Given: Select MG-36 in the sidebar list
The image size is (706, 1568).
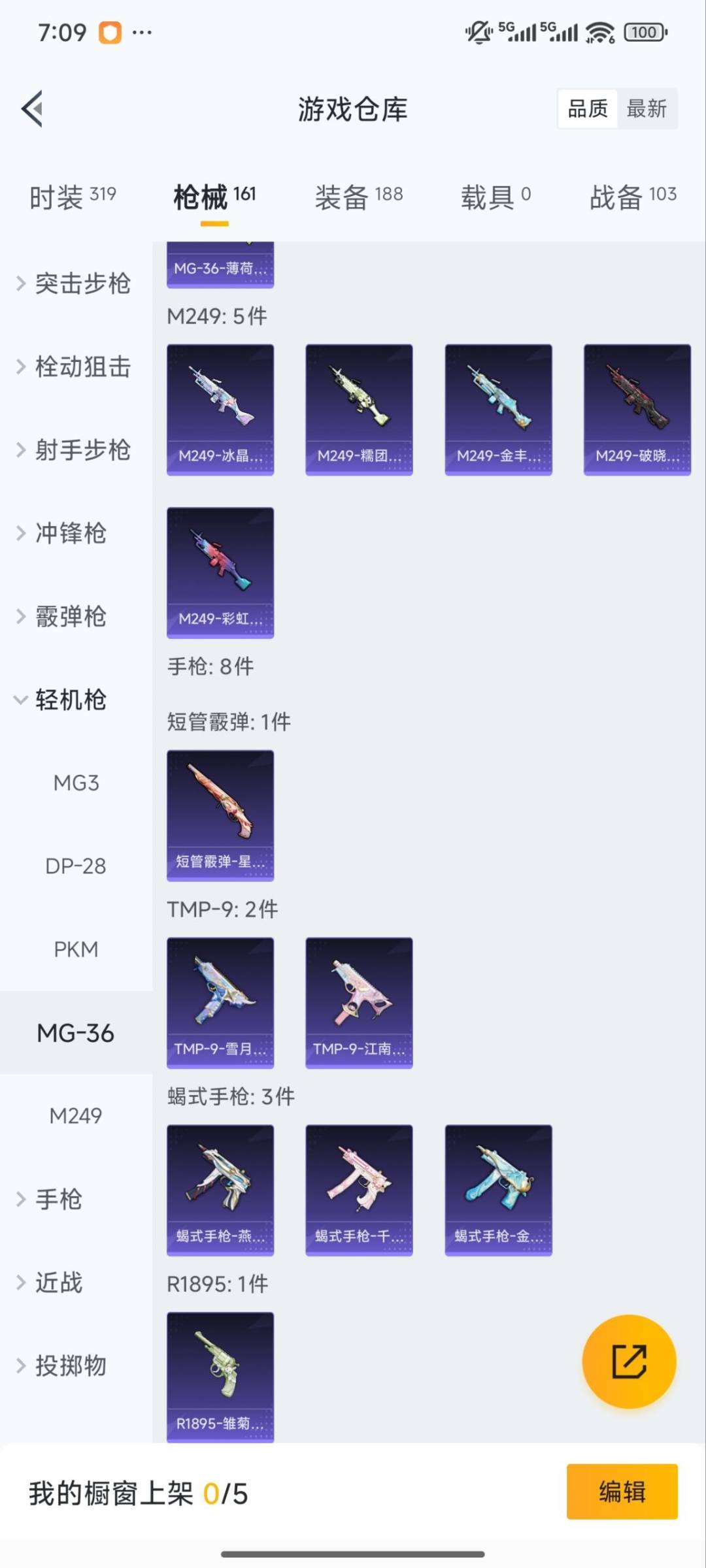Looking at the screenshot, I should [74, 1033].
